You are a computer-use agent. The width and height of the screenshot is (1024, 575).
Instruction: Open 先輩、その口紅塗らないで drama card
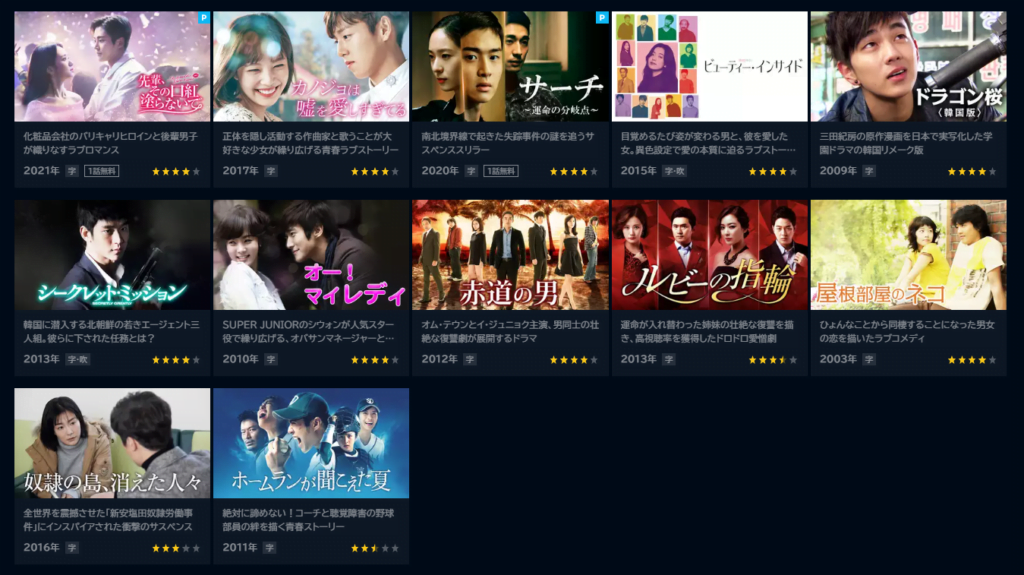coord(112,67)
